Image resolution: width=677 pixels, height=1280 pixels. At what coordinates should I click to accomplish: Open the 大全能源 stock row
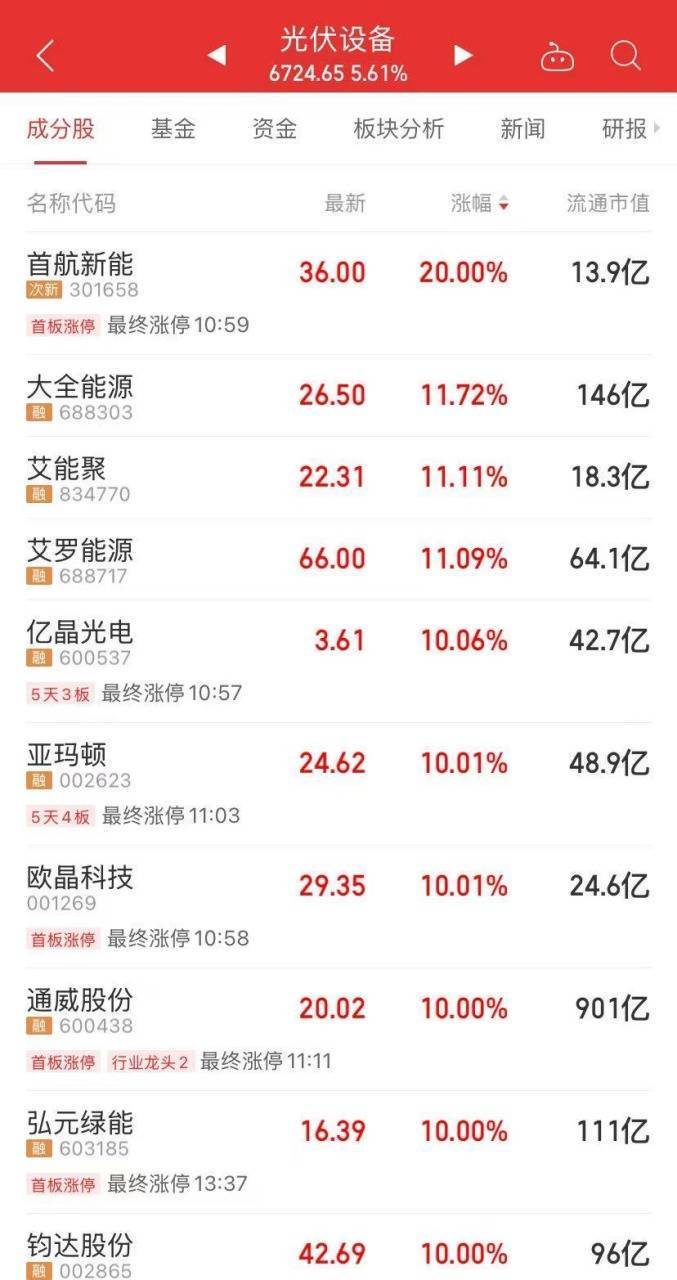click(338, 396)
